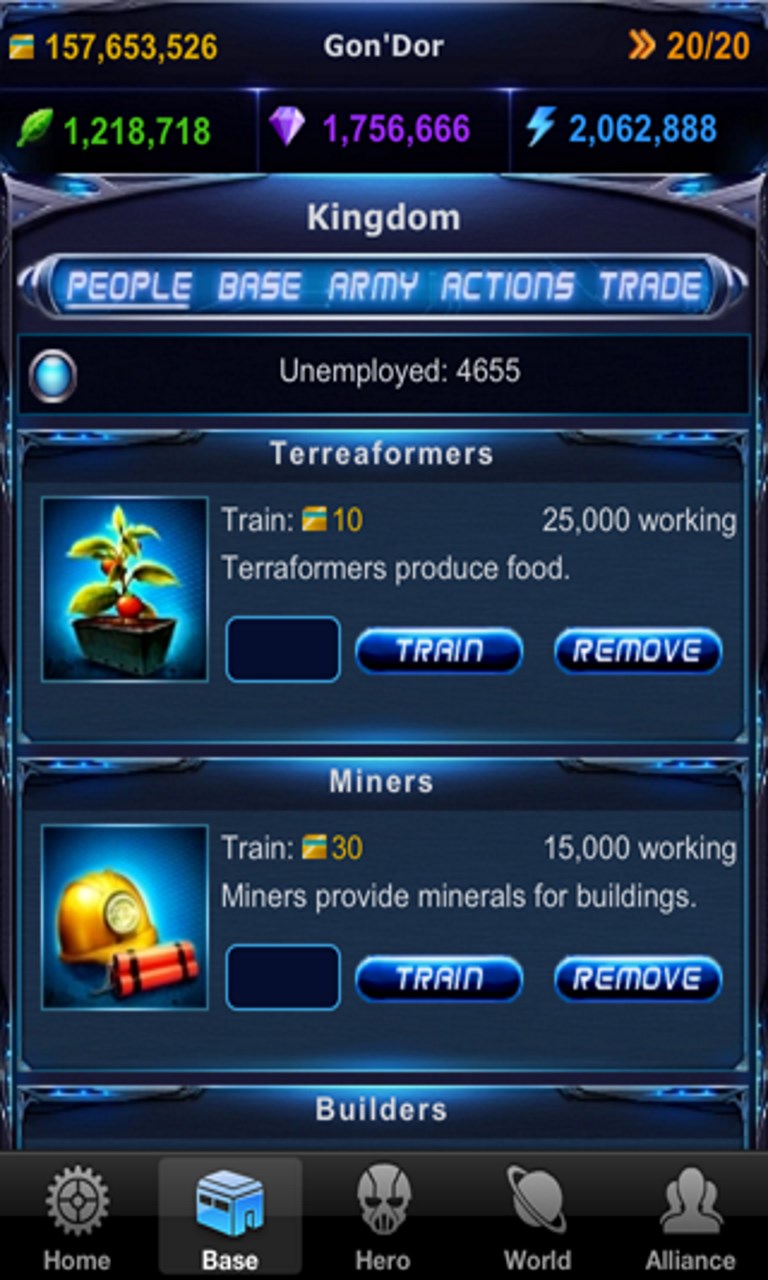This screenshot has height=1280, width=768.
Task: Remove Terreaformers workers
Action: (x=638, y=651)
